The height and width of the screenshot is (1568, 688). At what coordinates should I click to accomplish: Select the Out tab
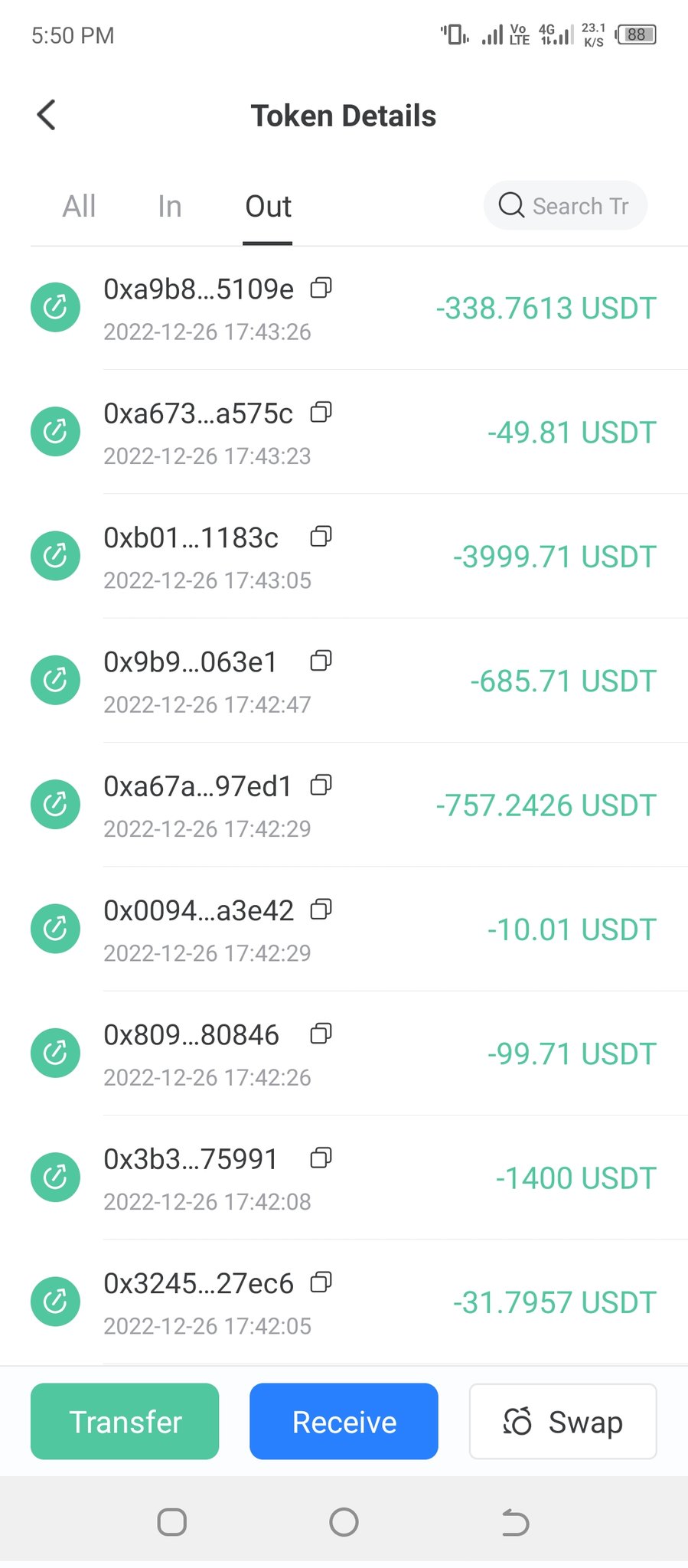268,206
